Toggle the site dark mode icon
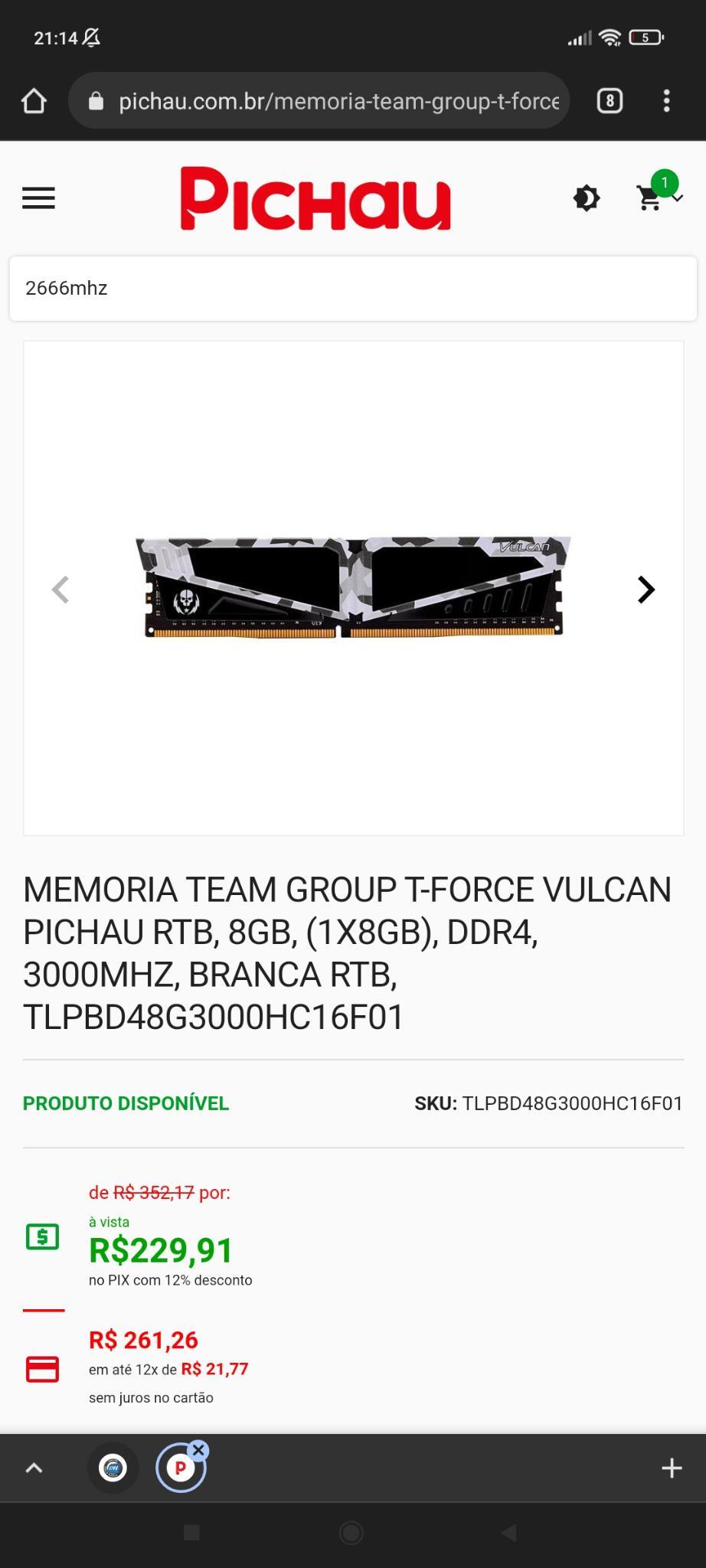 (x=587, y=198)
